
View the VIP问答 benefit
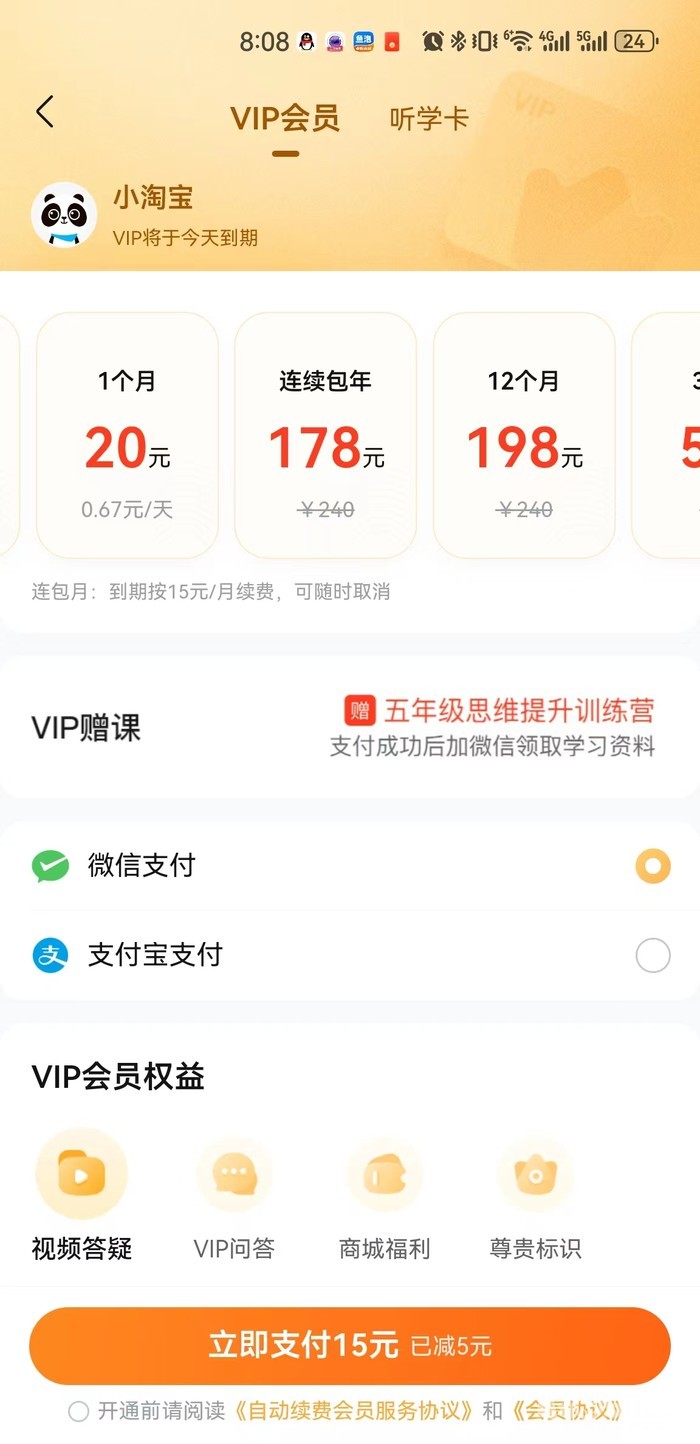click(234, 1195)
